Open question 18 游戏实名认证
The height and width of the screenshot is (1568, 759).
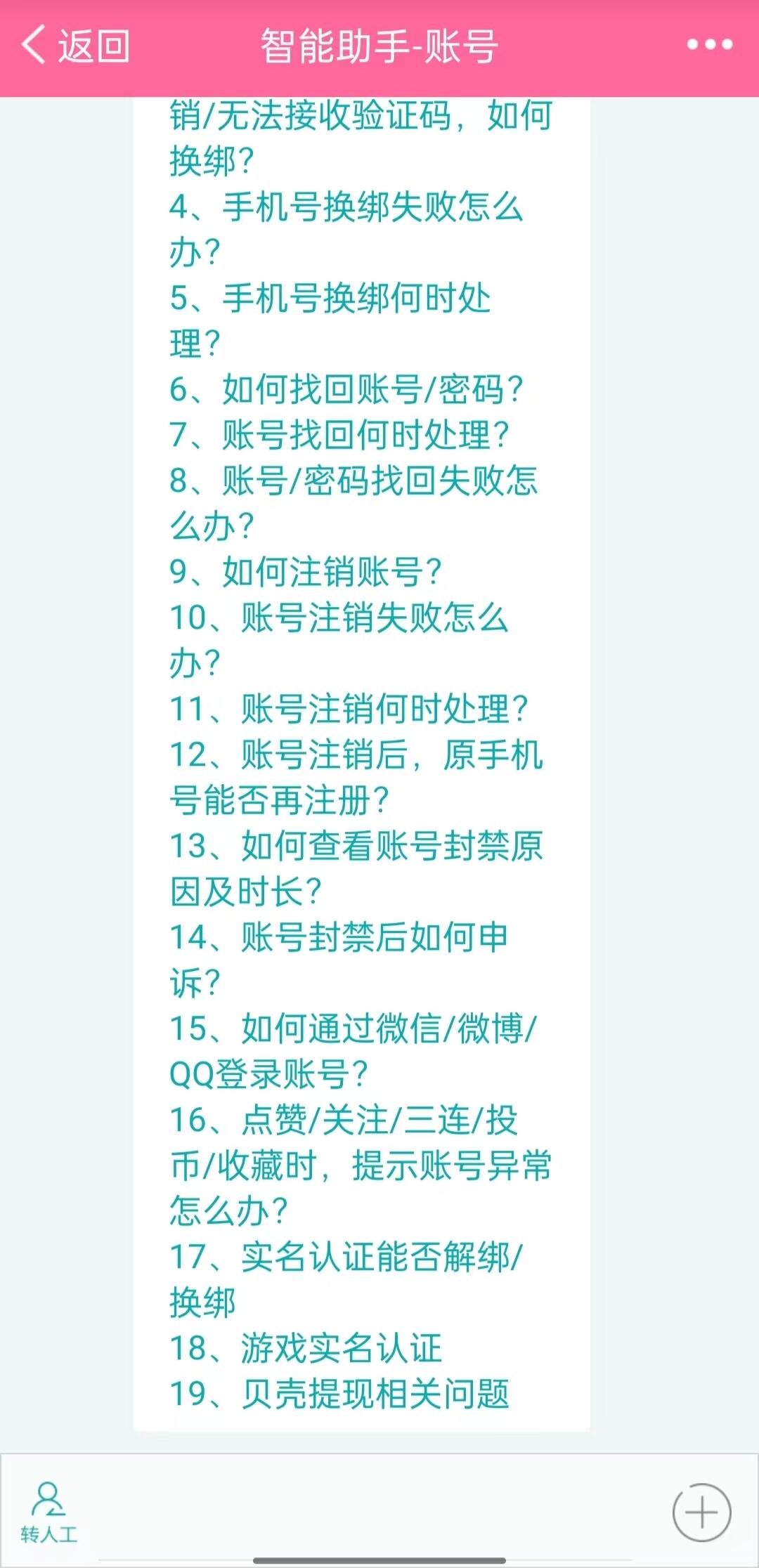(306, 1348)
